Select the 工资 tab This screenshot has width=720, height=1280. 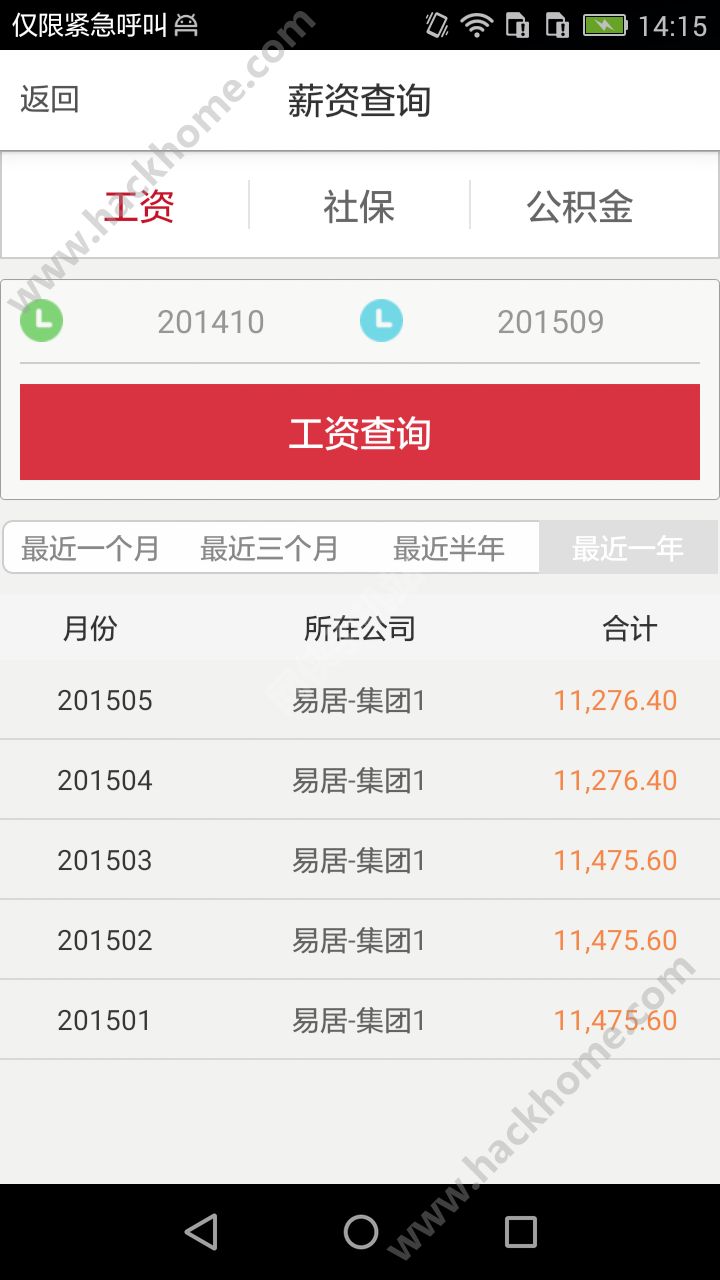(x=140, y=207)
